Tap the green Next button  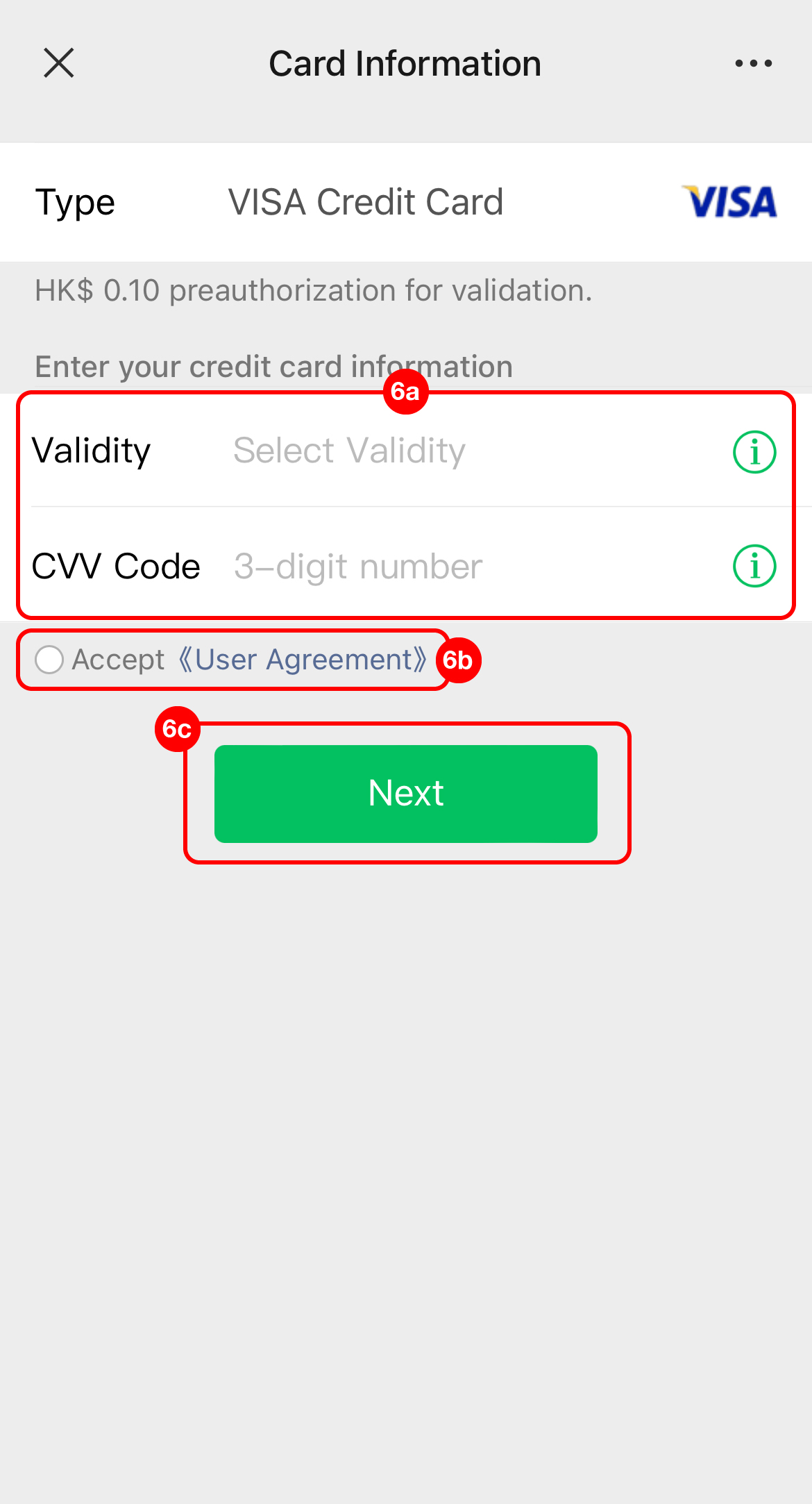(406, 794)
